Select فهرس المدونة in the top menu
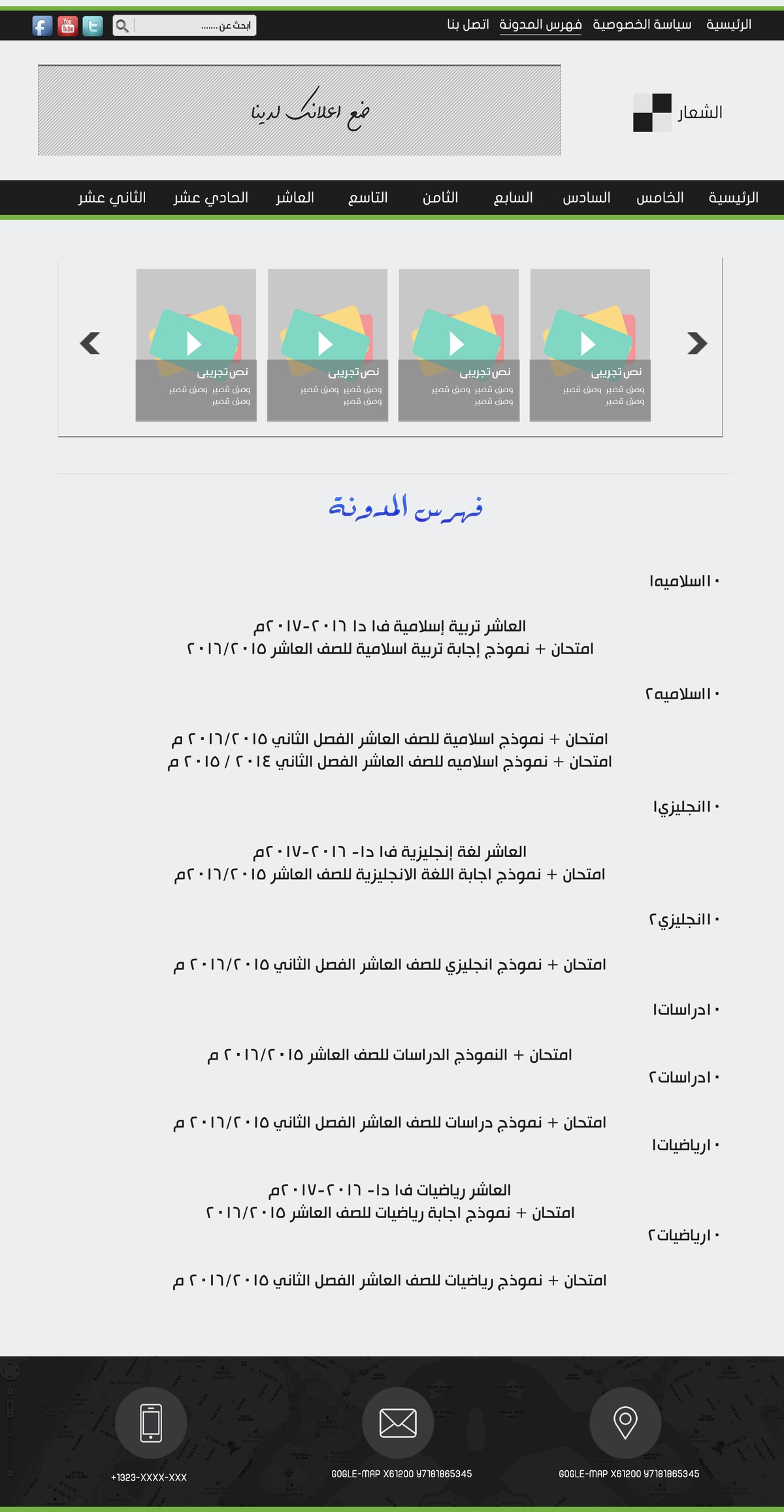This screenshot has width=784, height=1512. point(540,25)
